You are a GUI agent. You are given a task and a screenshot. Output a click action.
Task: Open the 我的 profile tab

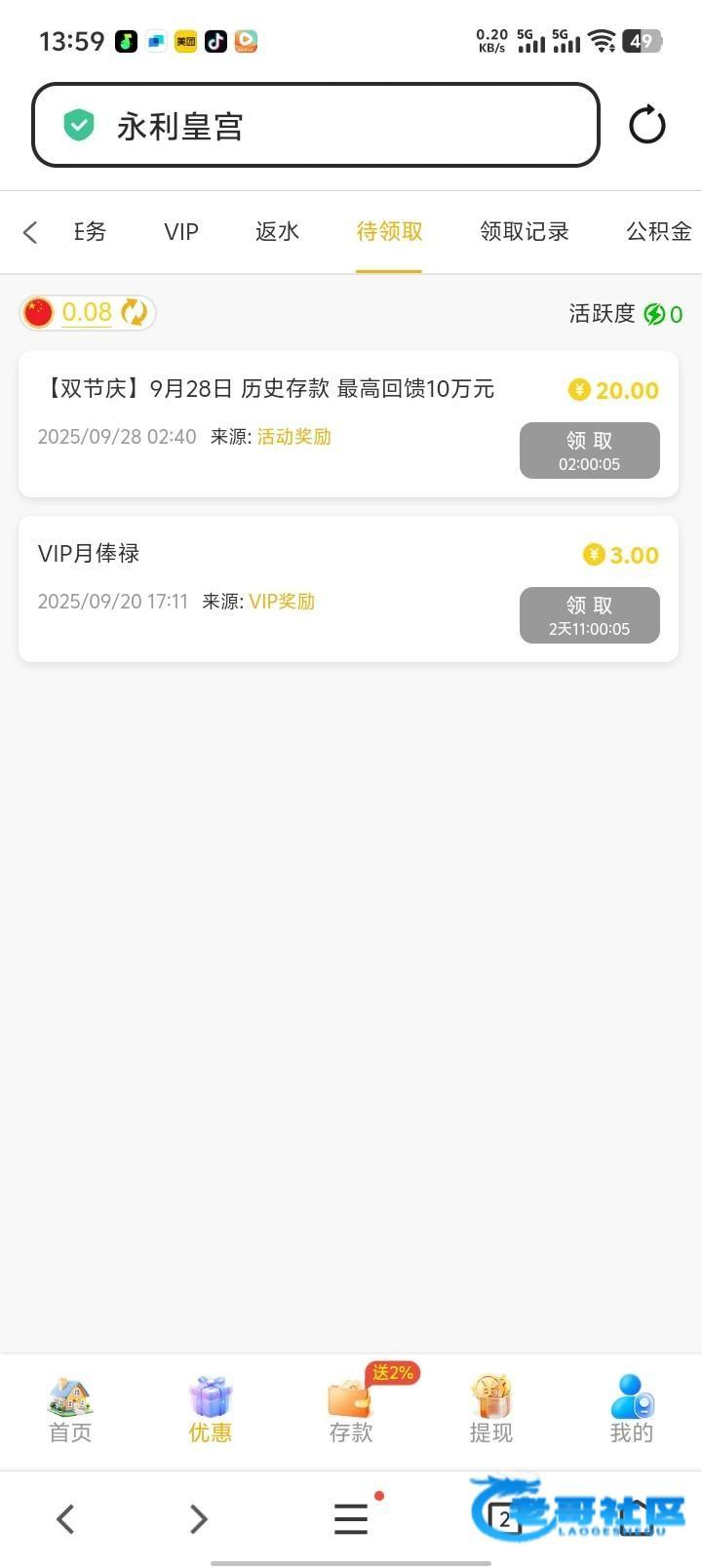631,1411
